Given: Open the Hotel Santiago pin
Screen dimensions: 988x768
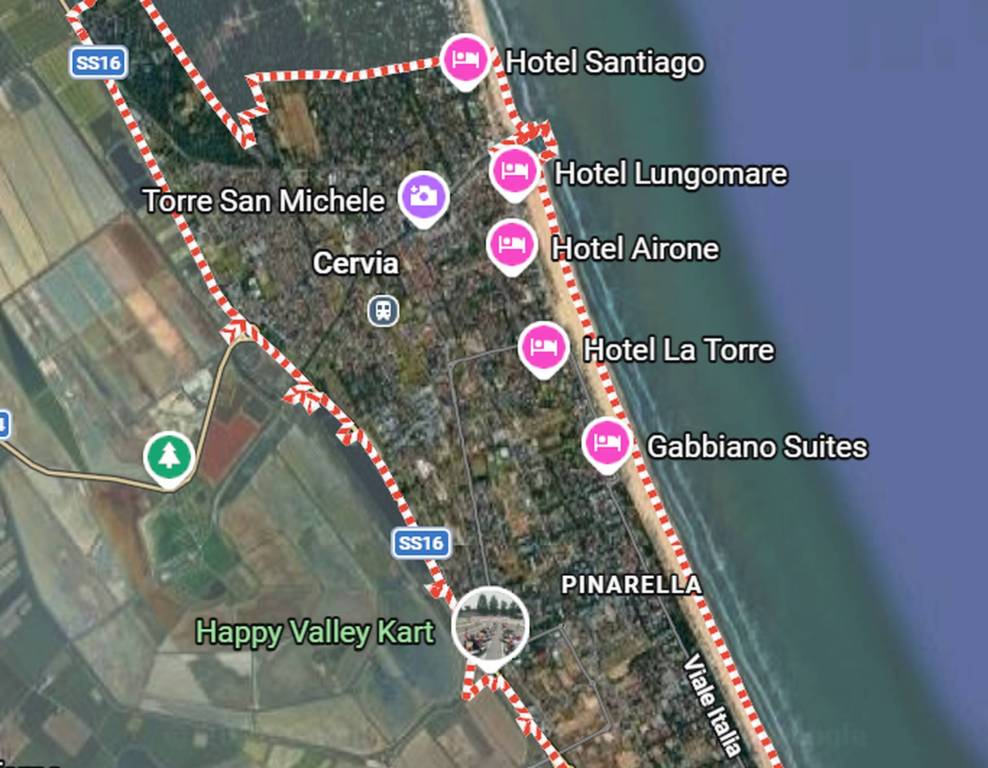Looking at the screenshot, I should [x=465, y=57].
